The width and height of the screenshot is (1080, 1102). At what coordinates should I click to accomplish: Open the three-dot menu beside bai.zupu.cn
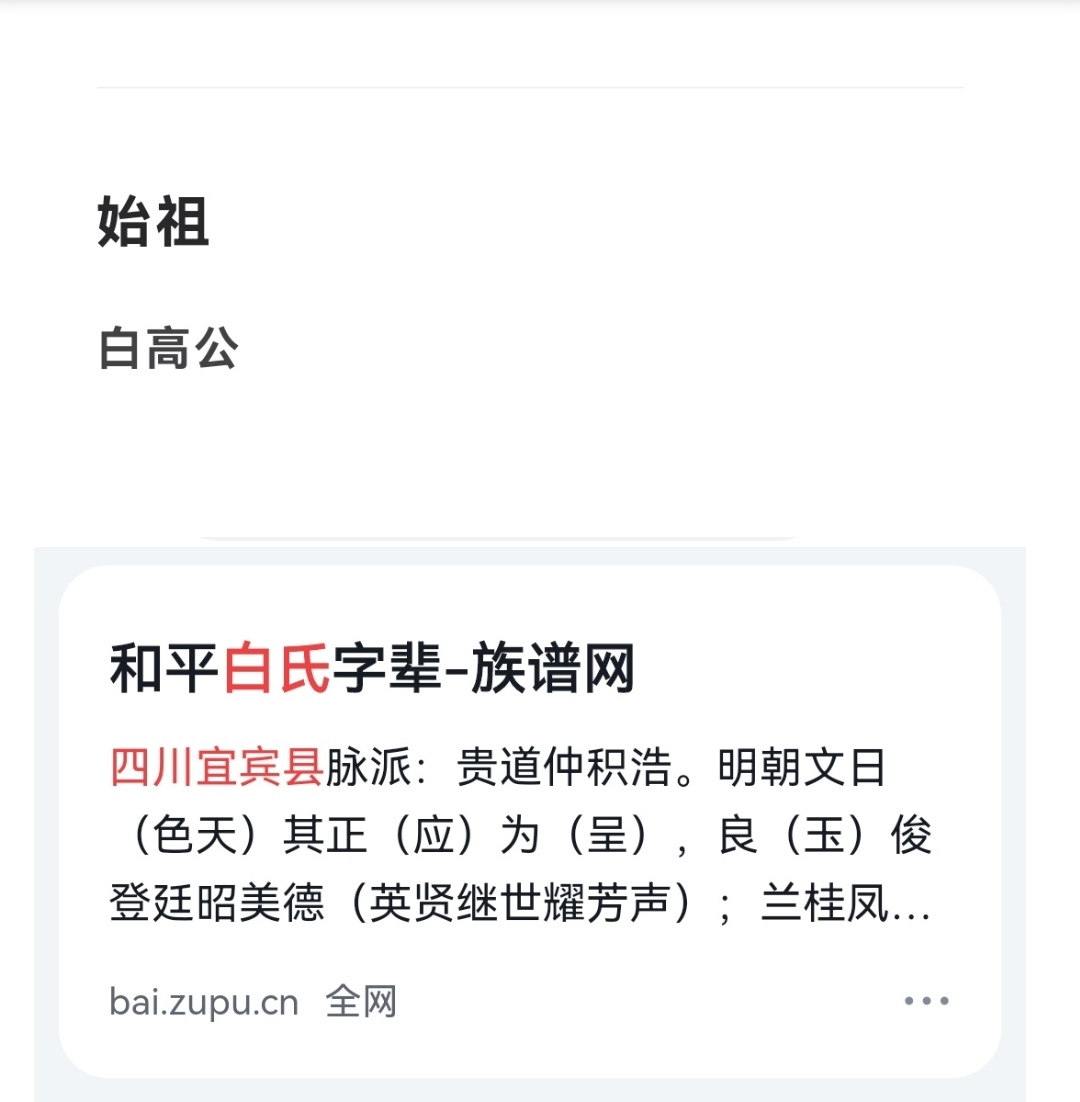[x=926, y=1001]
